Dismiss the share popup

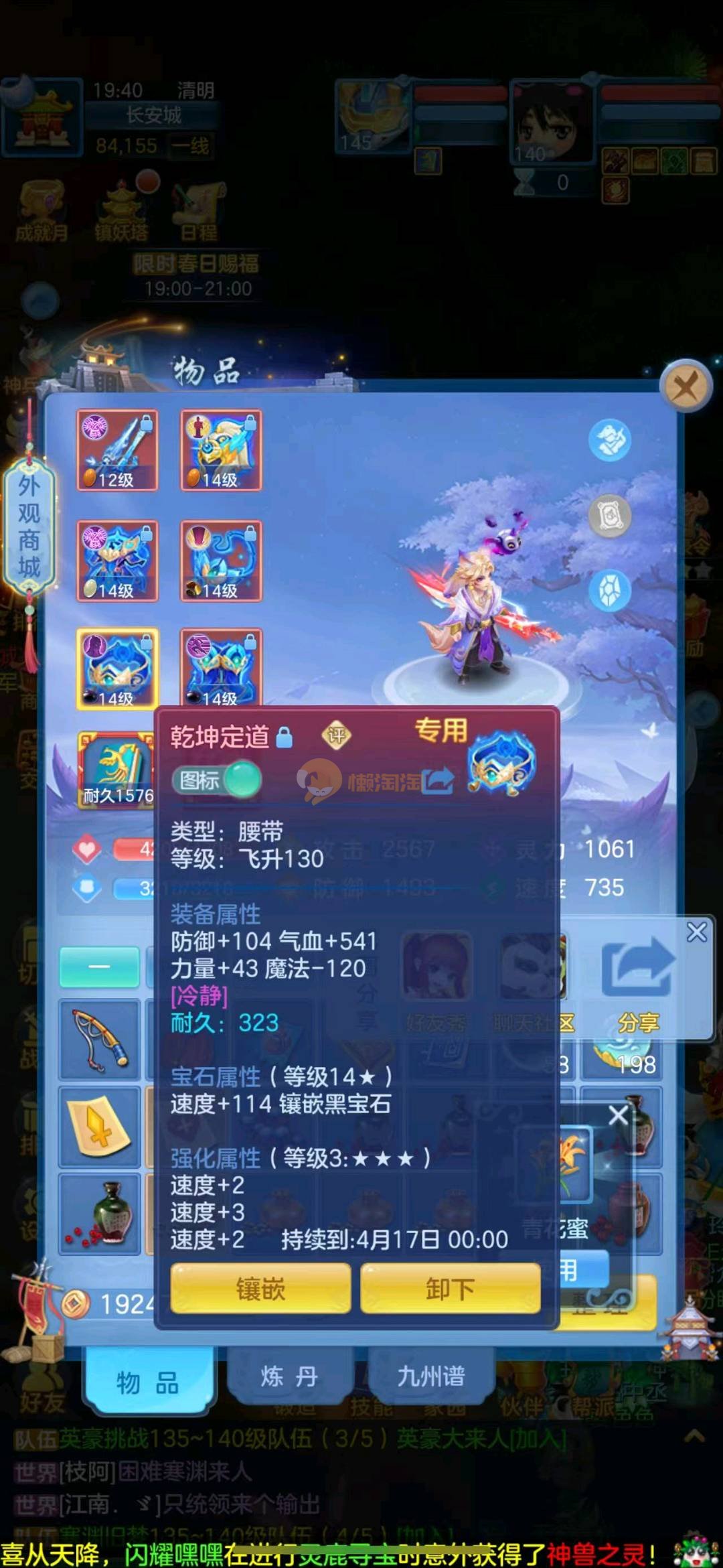click(696, 932)
